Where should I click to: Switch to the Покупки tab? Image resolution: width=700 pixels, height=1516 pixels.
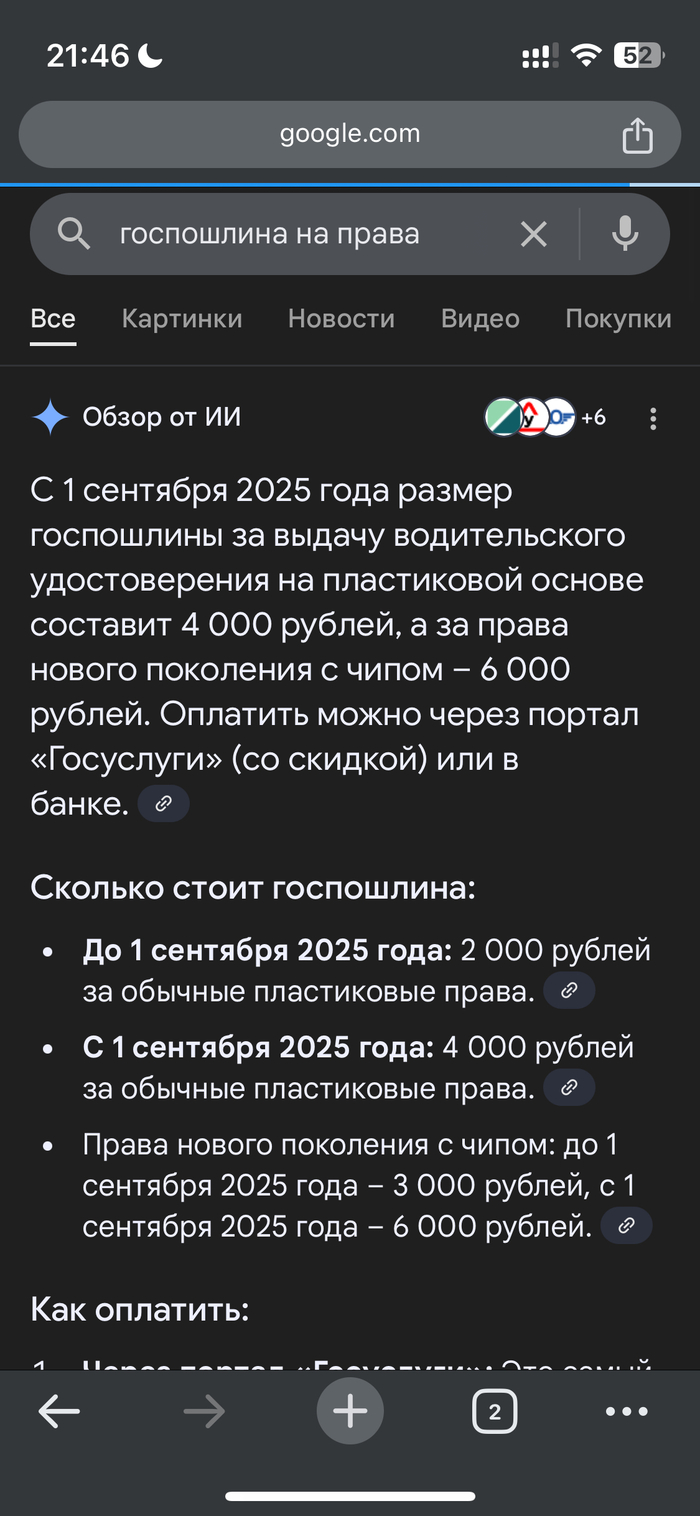(618, 319)
